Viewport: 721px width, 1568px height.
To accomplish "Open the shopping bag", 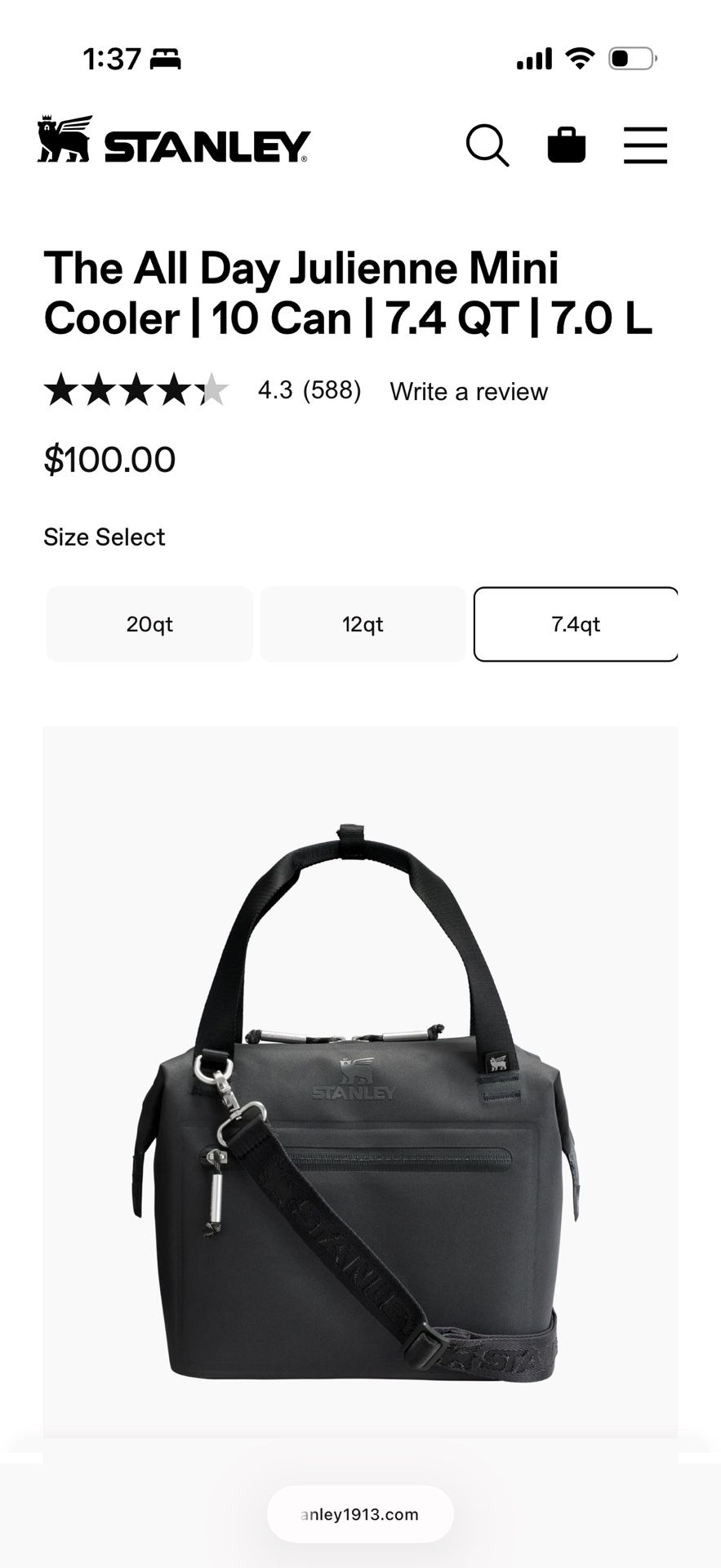I will [567, 145].
